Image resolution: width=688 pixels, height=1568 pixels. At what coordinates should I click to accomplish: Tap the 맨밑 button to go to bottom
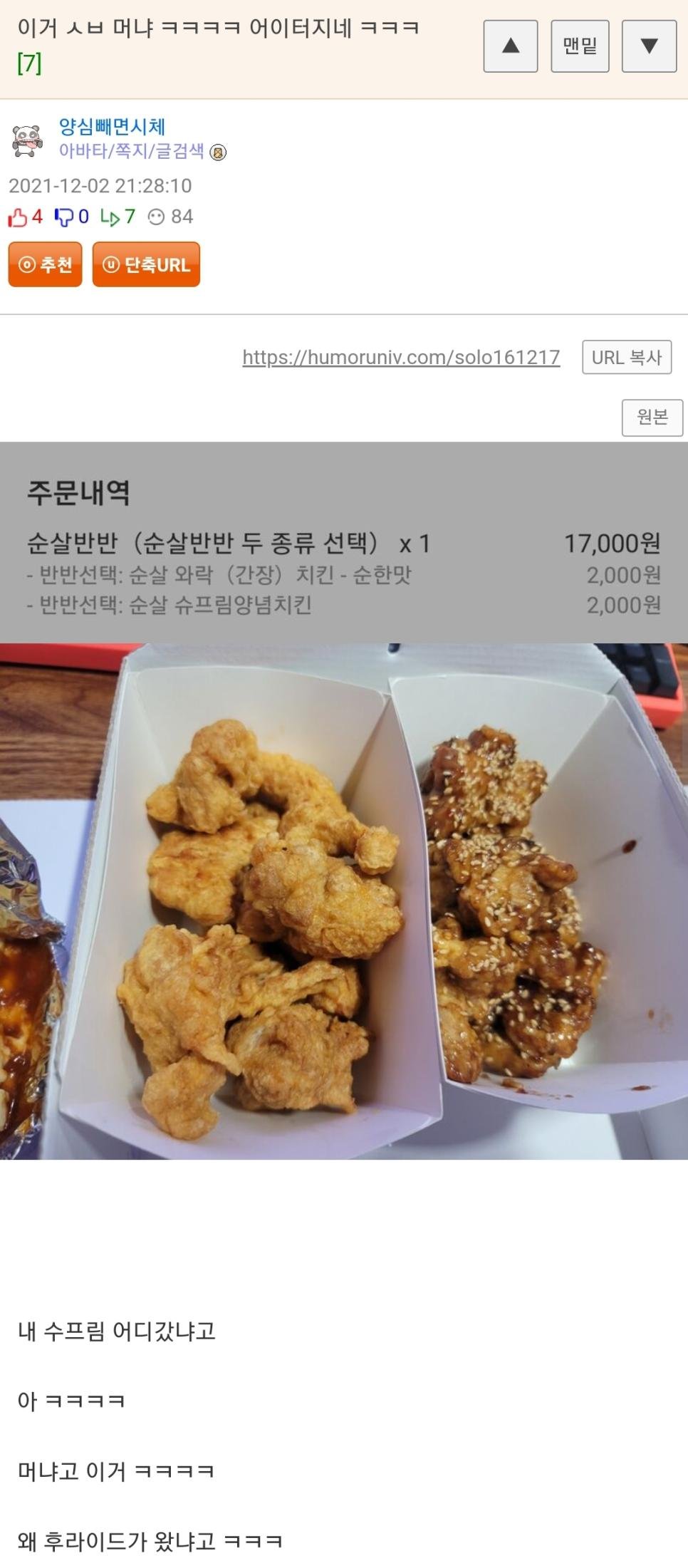click(580, 46)
